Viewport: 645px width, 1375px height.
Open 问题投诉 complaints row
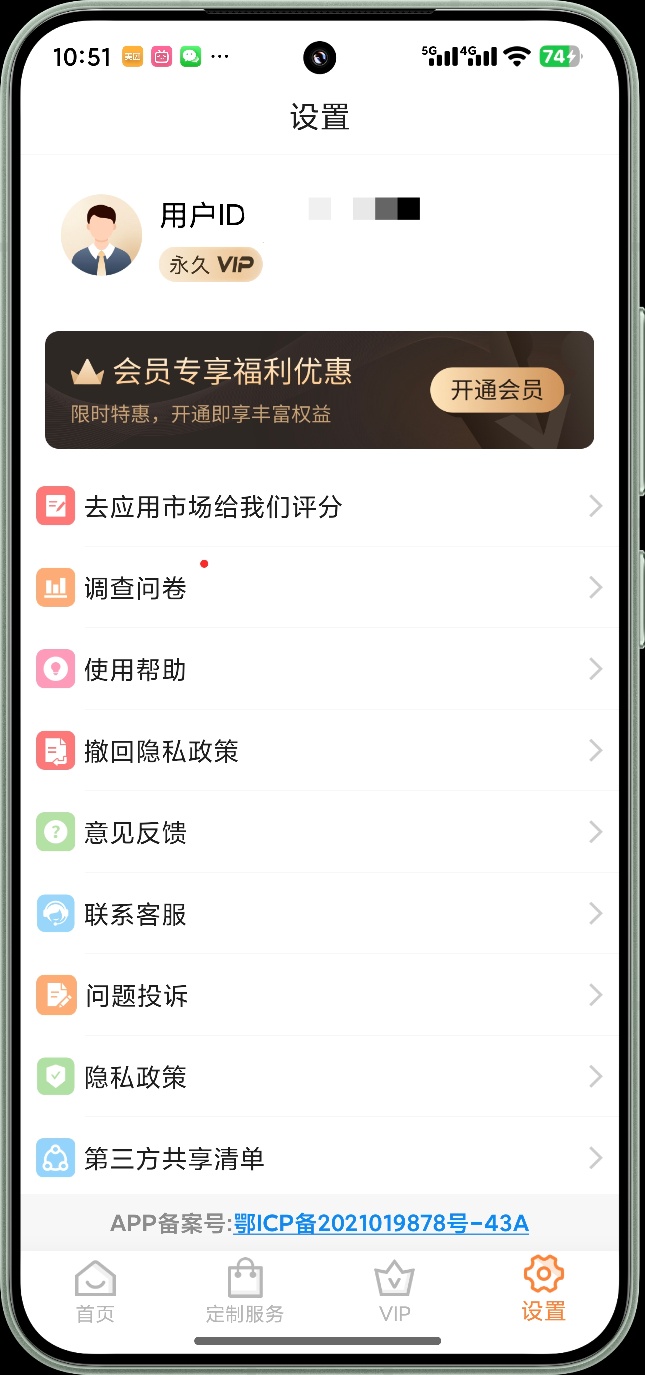[320, 996]
